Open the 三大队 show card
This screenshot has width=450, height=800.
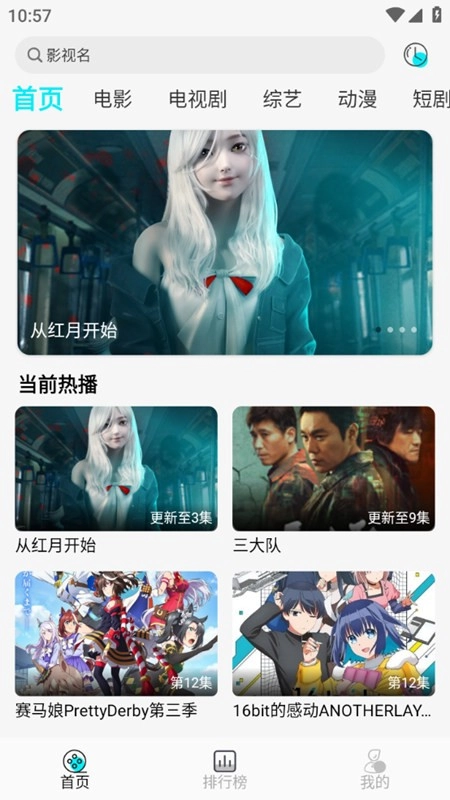tap(334, 481)
